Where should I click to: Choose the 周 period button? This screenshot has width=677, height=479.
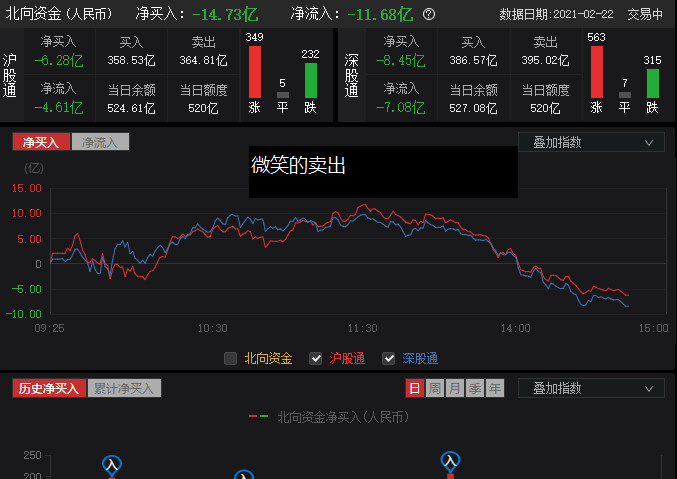coord(434,388)
